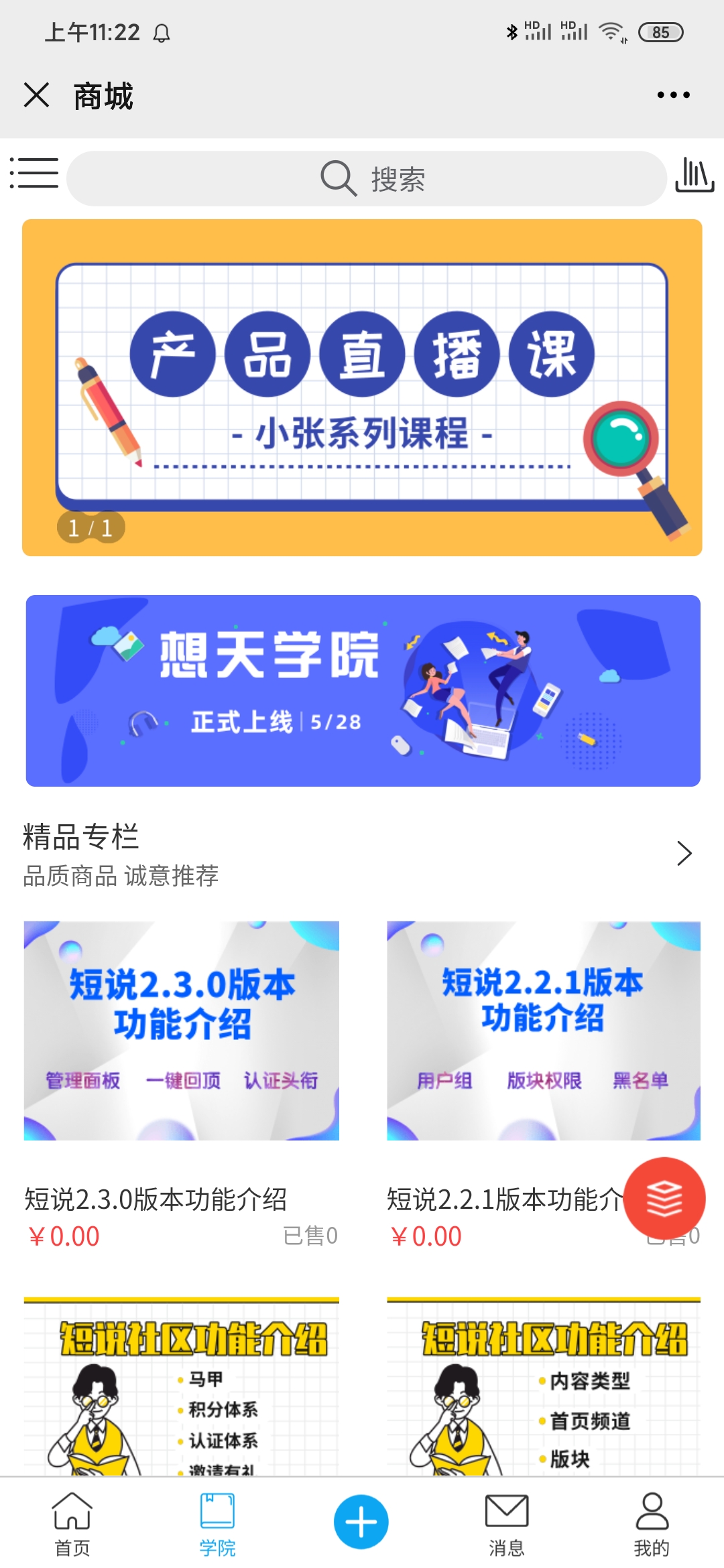
Task: Tap the 搜索 search box
Action: pos(367,178)
